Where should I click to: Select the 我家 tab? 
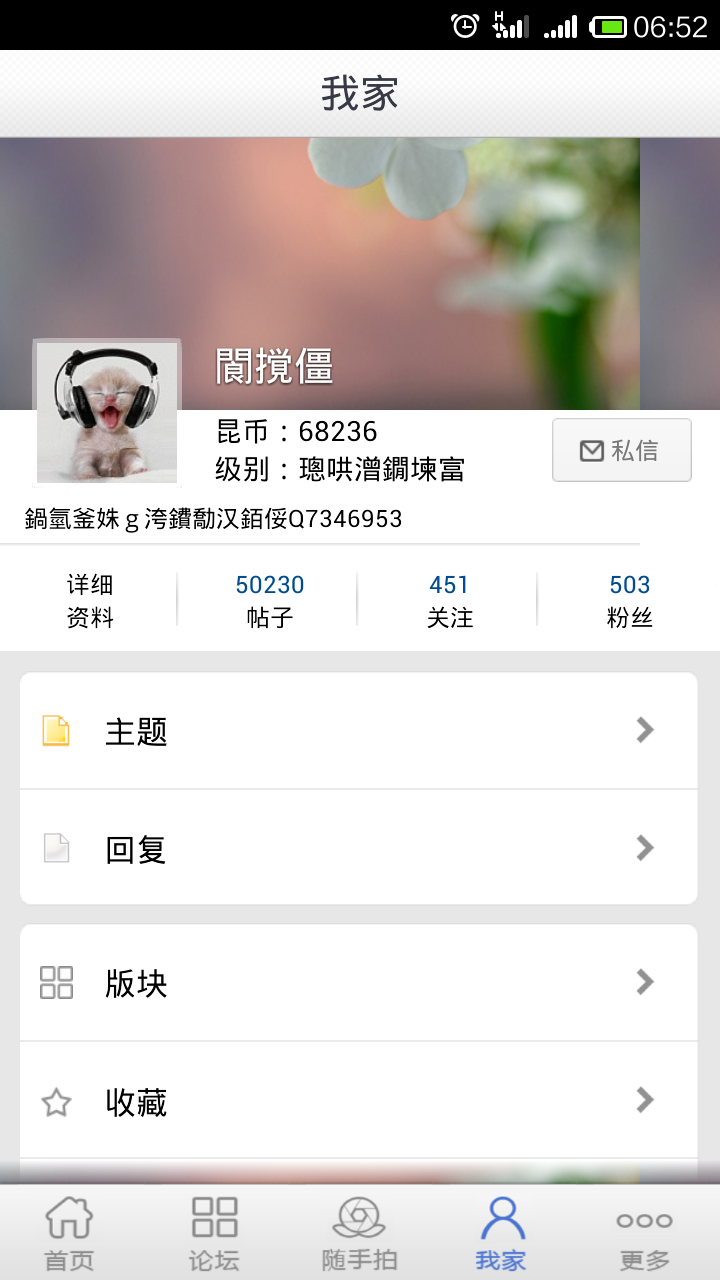501,1234
